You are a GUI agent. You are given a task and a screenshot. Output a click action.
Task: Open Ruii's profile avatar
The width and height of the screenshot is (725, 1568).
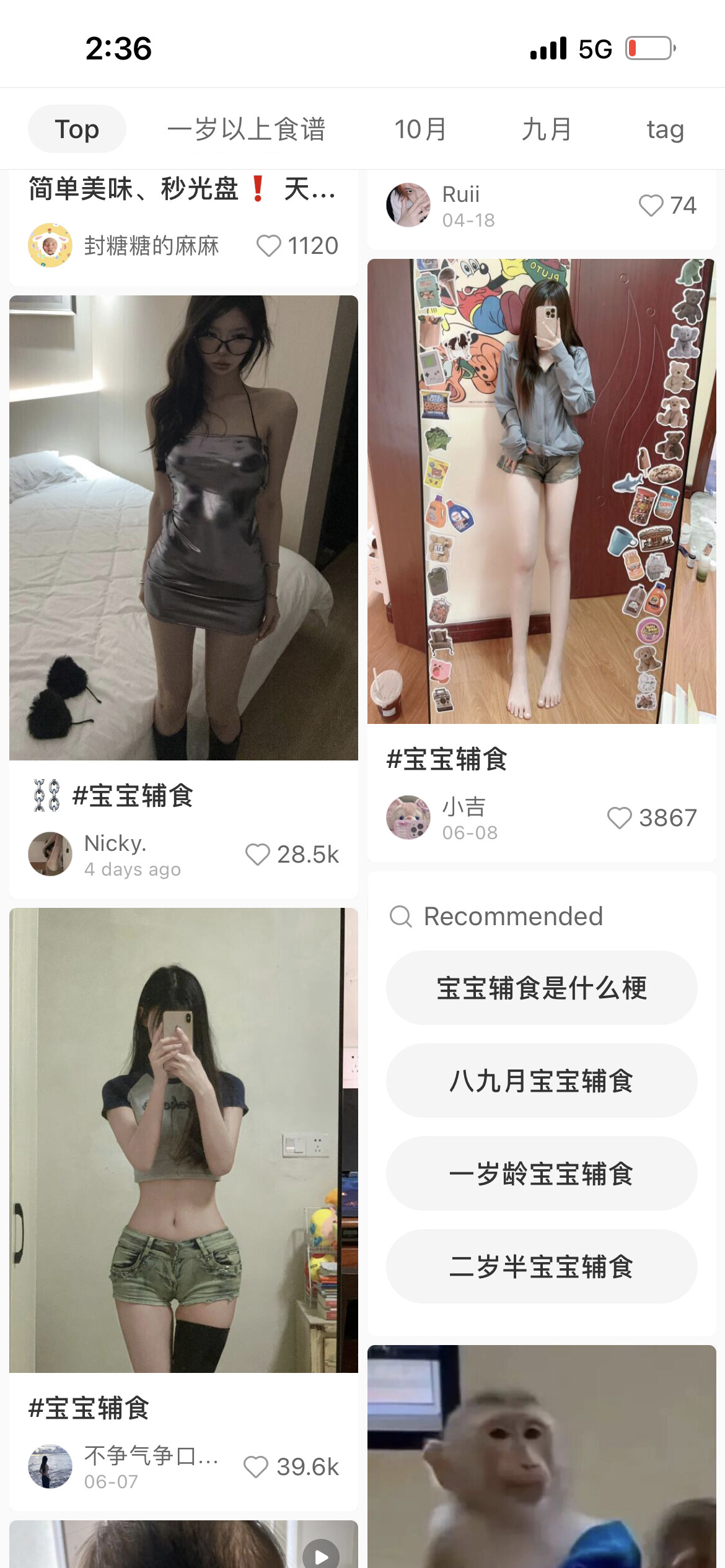[408, 205]
